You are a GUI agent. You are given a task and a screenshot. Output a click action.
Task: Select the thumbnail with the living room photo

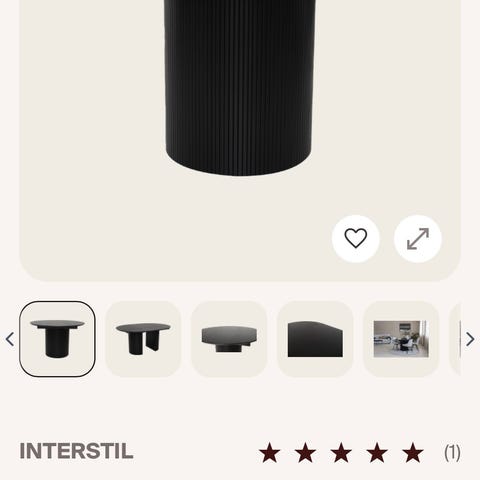tap(401, 339)
